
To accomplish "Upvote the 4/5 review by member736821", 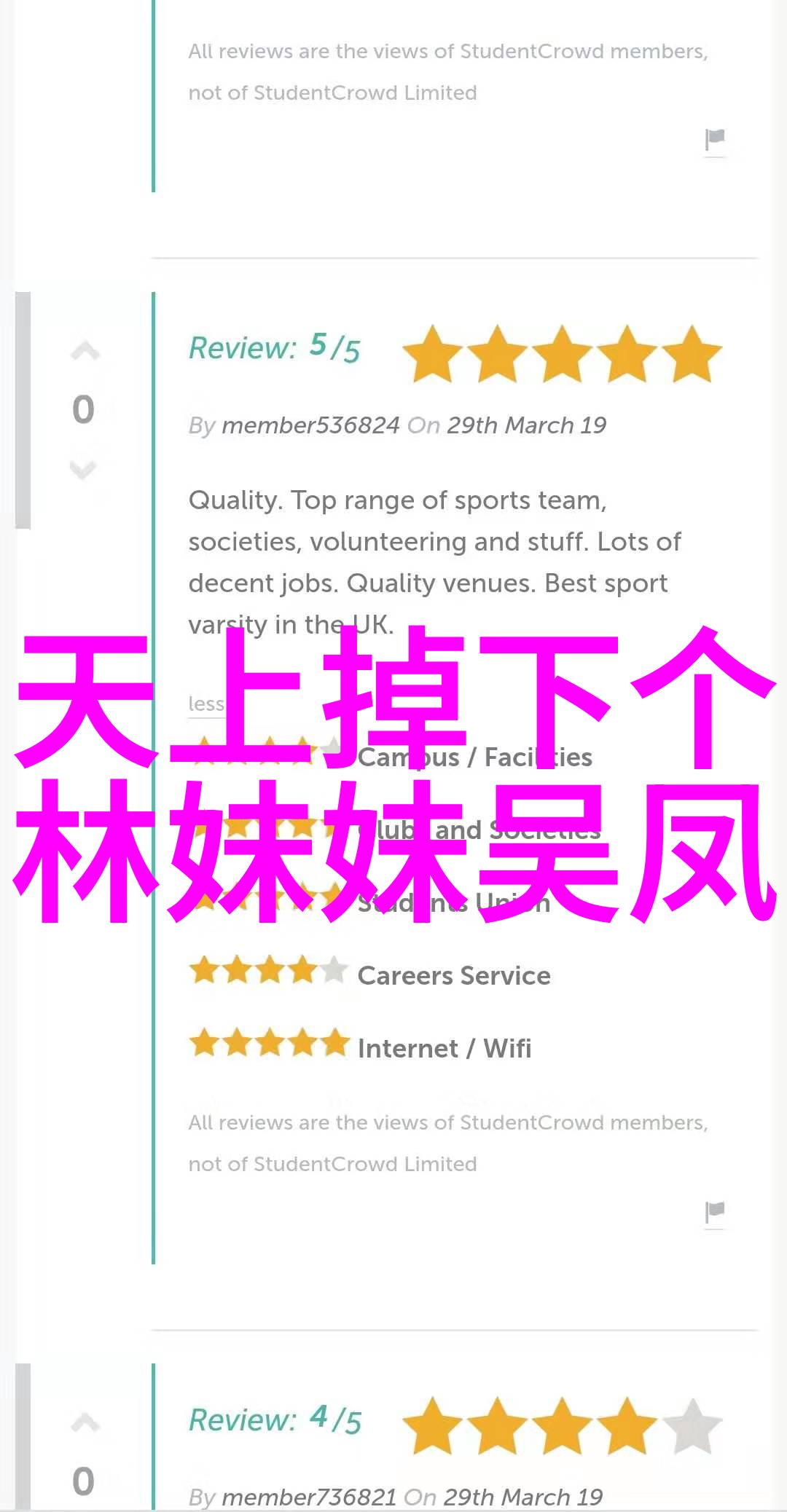I will 85,1423.
